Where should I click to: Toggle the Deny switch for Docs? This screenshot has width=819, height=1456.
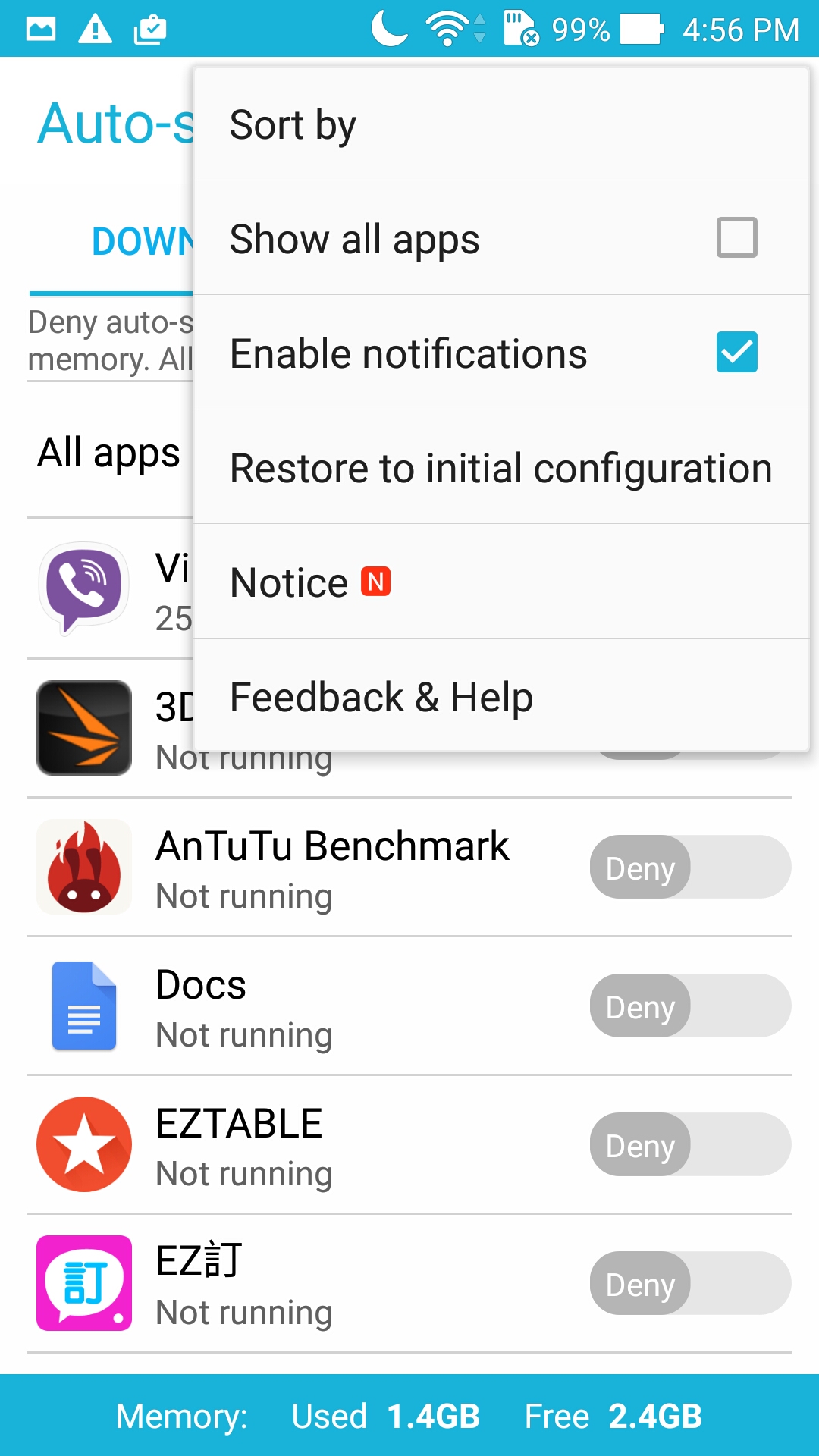pos(690,1006)
